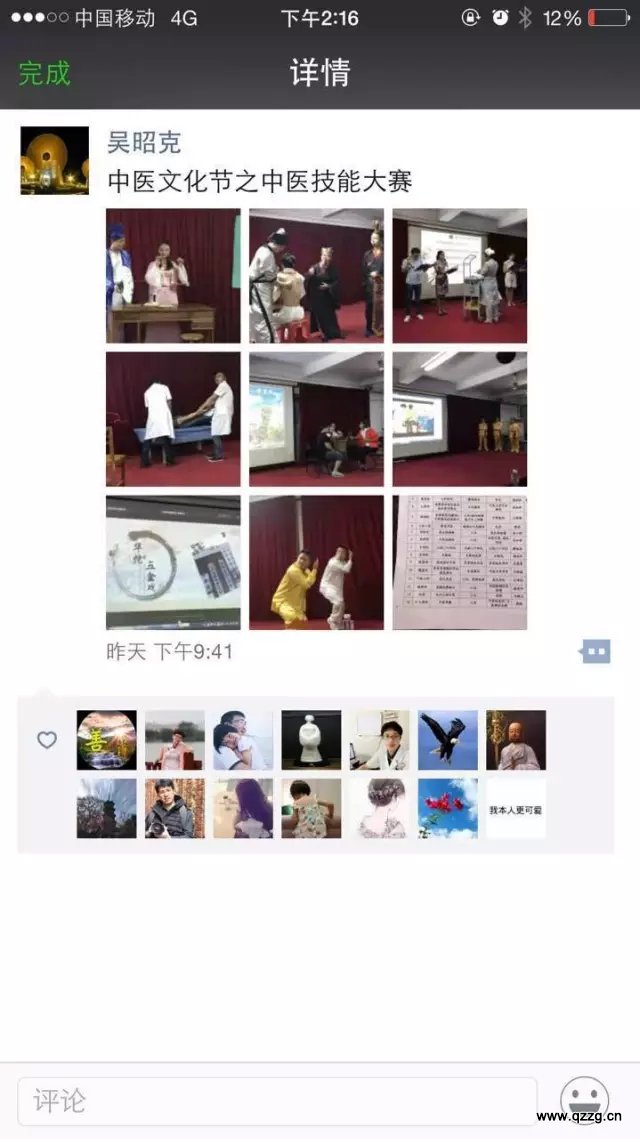Focus the 评论 comment input field
The width and height of the screenshot is (640, 1139).
pyautogui.click(x=277, y=1101)
